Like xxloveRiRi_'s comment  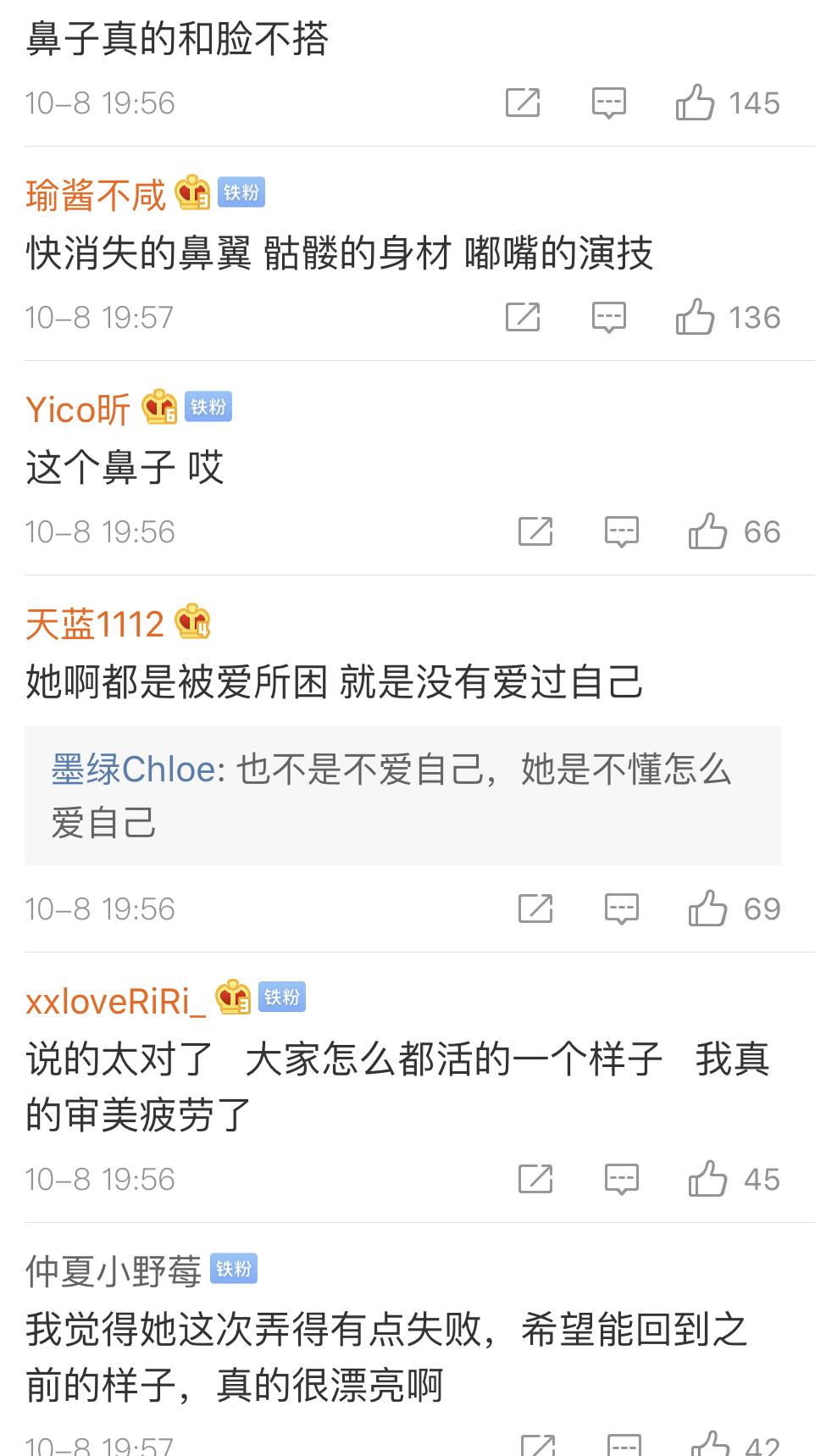pyautogui.click(x=707, y=1180)
